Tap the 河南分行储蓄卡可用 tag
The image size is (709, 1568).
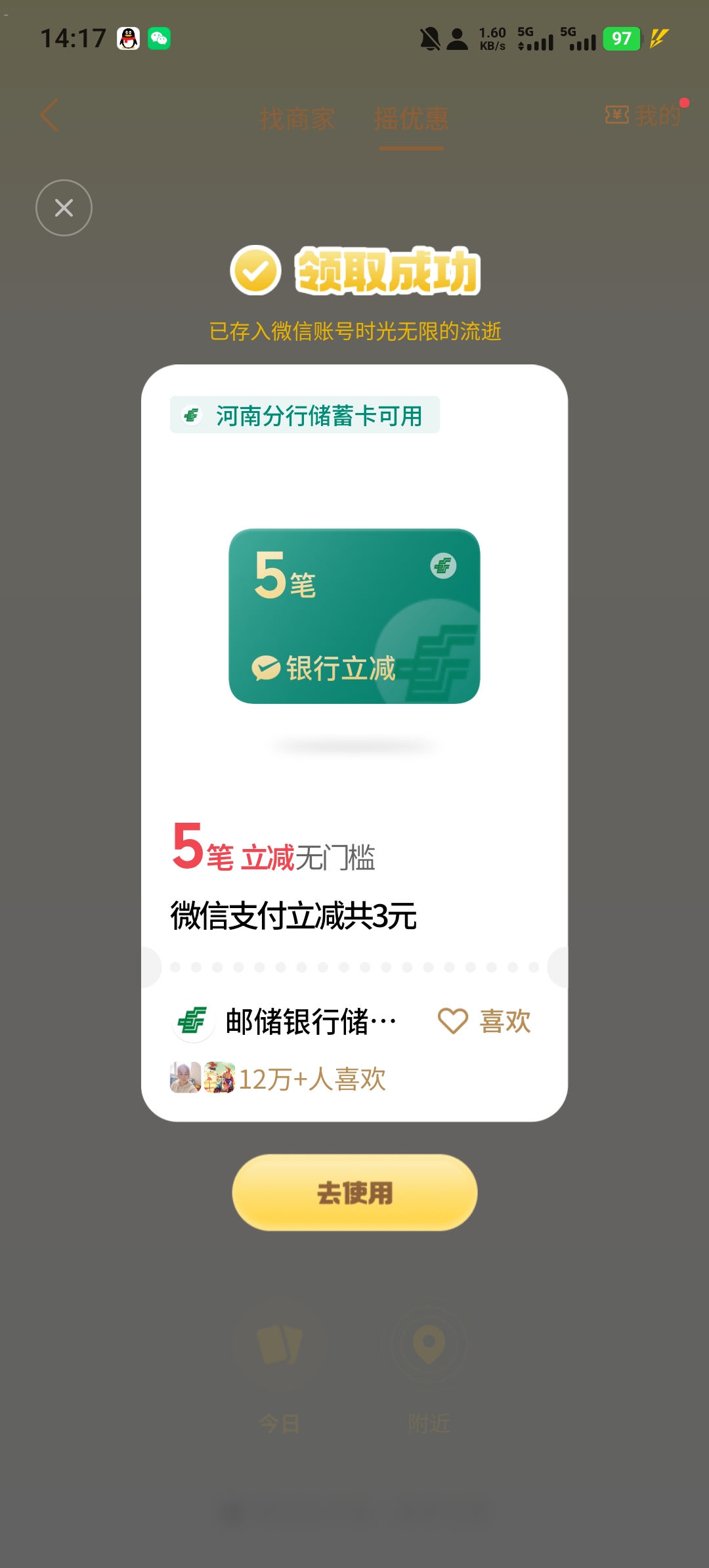click(306, 416)
